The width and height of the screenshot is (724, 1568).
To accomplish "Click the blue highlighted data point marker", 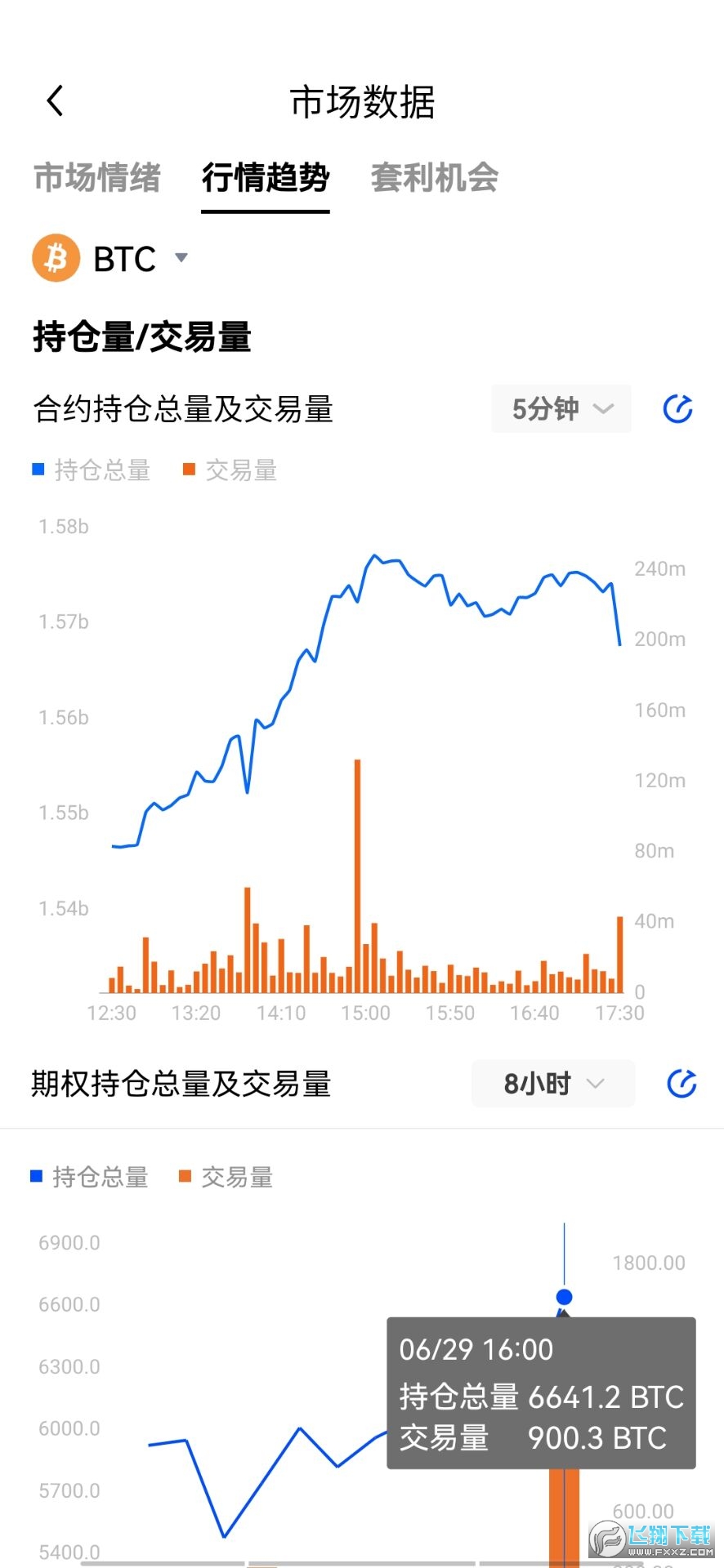I will tap(564, 1295).
